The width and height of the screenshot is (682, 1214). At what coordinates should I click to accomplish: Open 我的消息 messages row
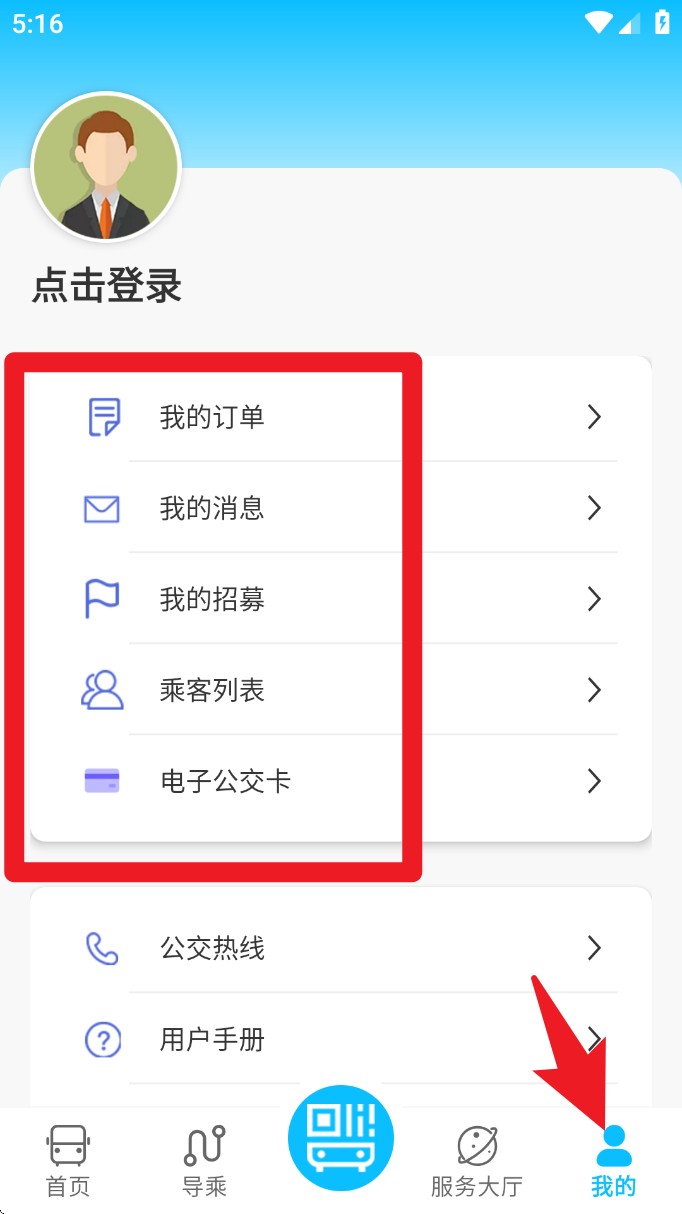click(x=340, y=508)
